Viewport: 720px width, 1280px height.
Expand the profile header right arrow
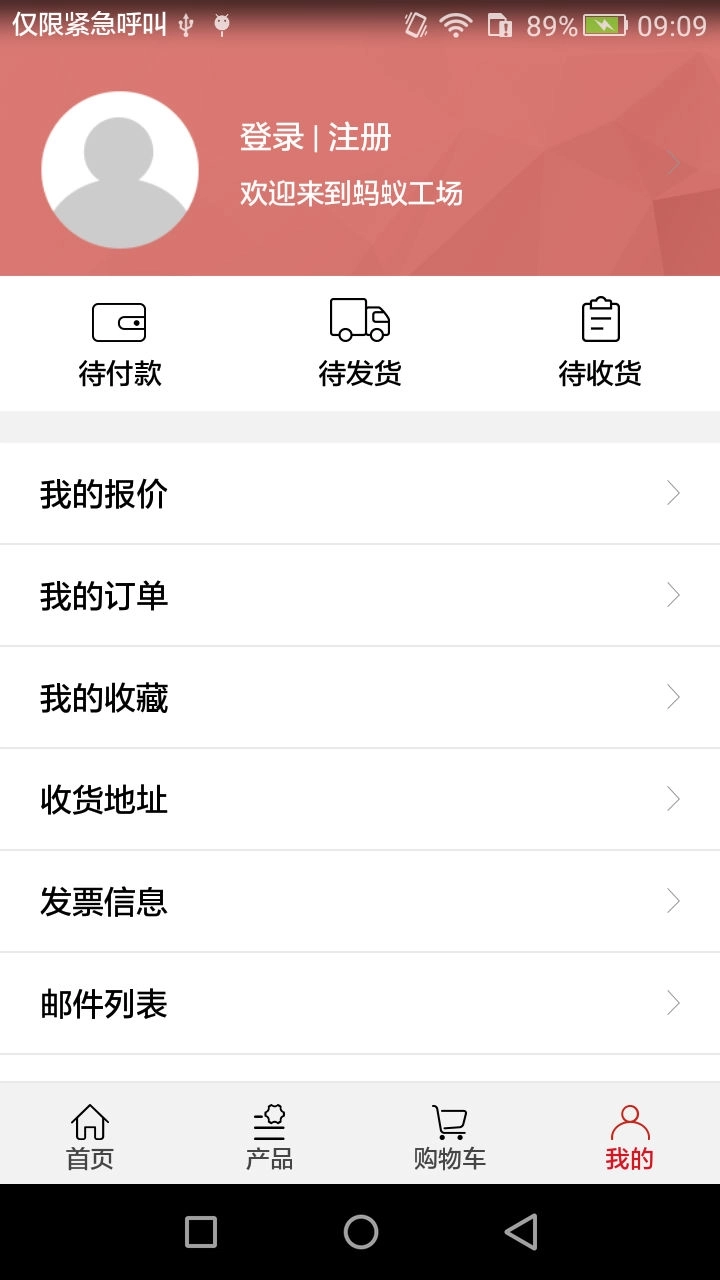point(674,163)
